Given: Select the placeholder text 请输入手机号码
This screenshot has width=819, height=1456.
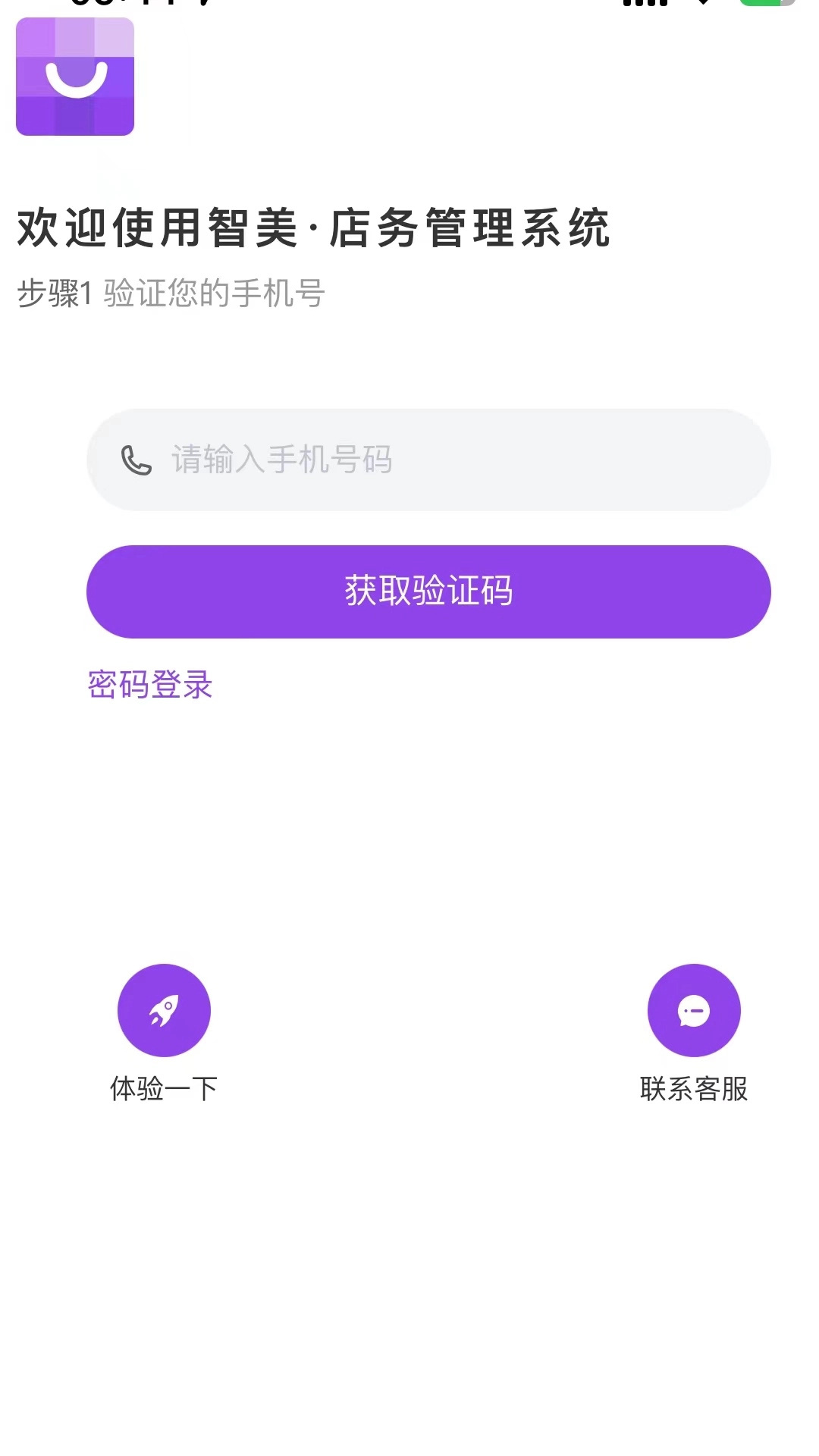Looking at the screenshot, I should (282, 459).
